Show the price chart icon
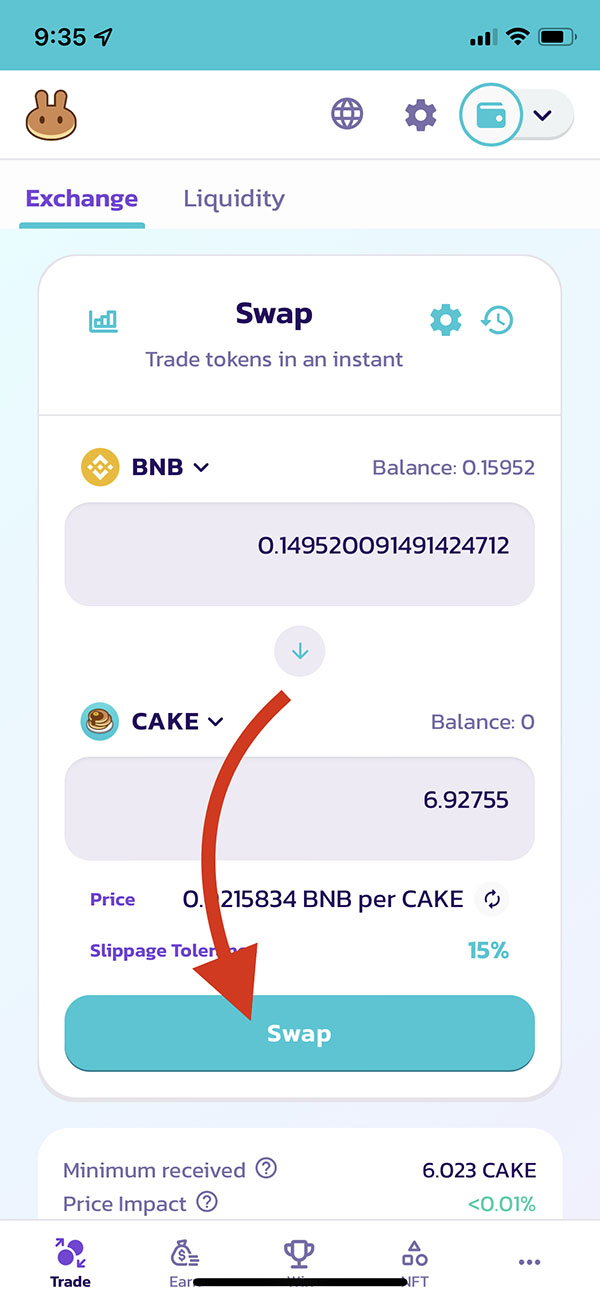600x1299 pixels. click(x=103, y=320)
